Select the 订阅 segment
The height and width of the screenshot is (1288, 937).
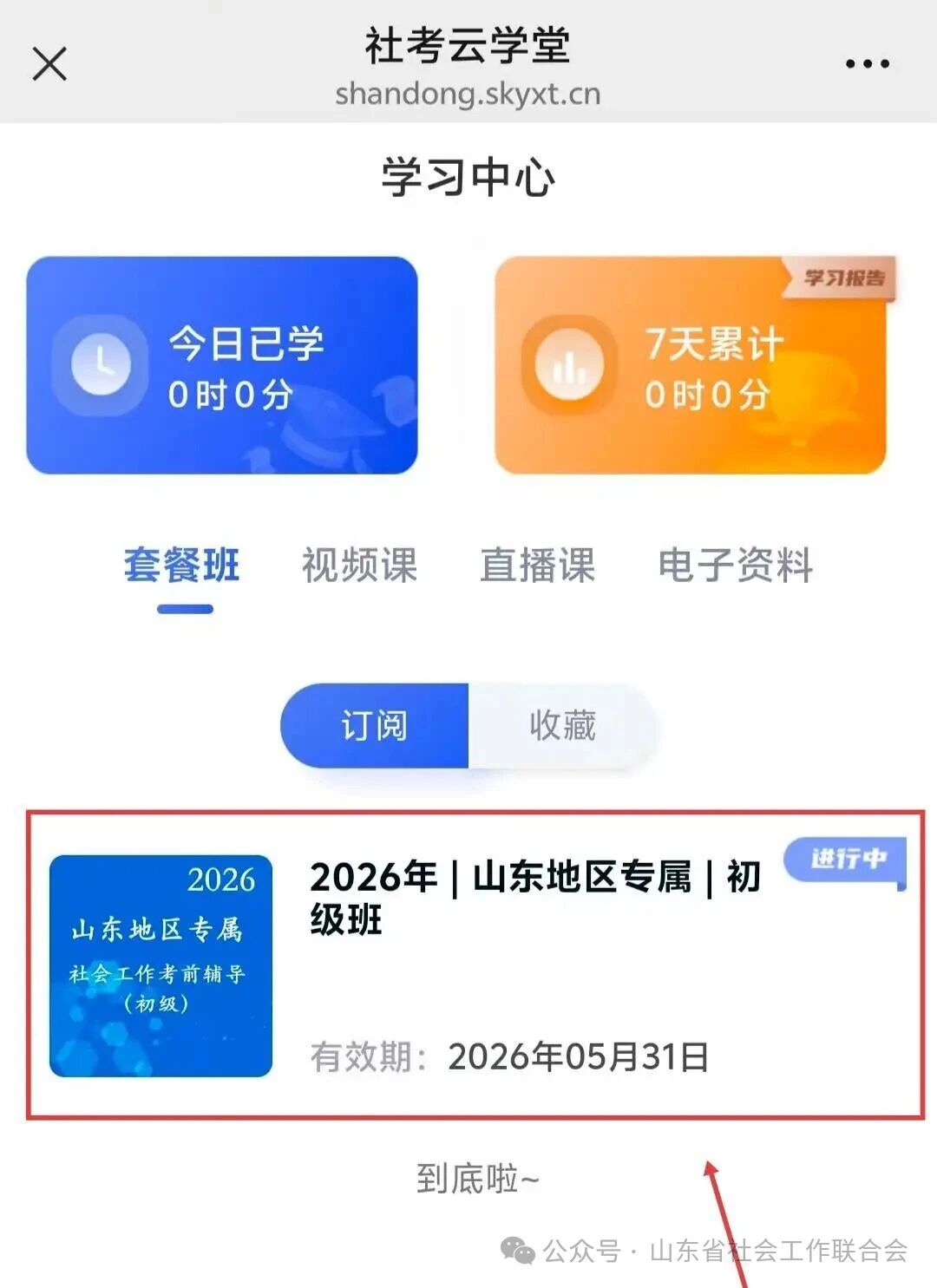point(375,726)
